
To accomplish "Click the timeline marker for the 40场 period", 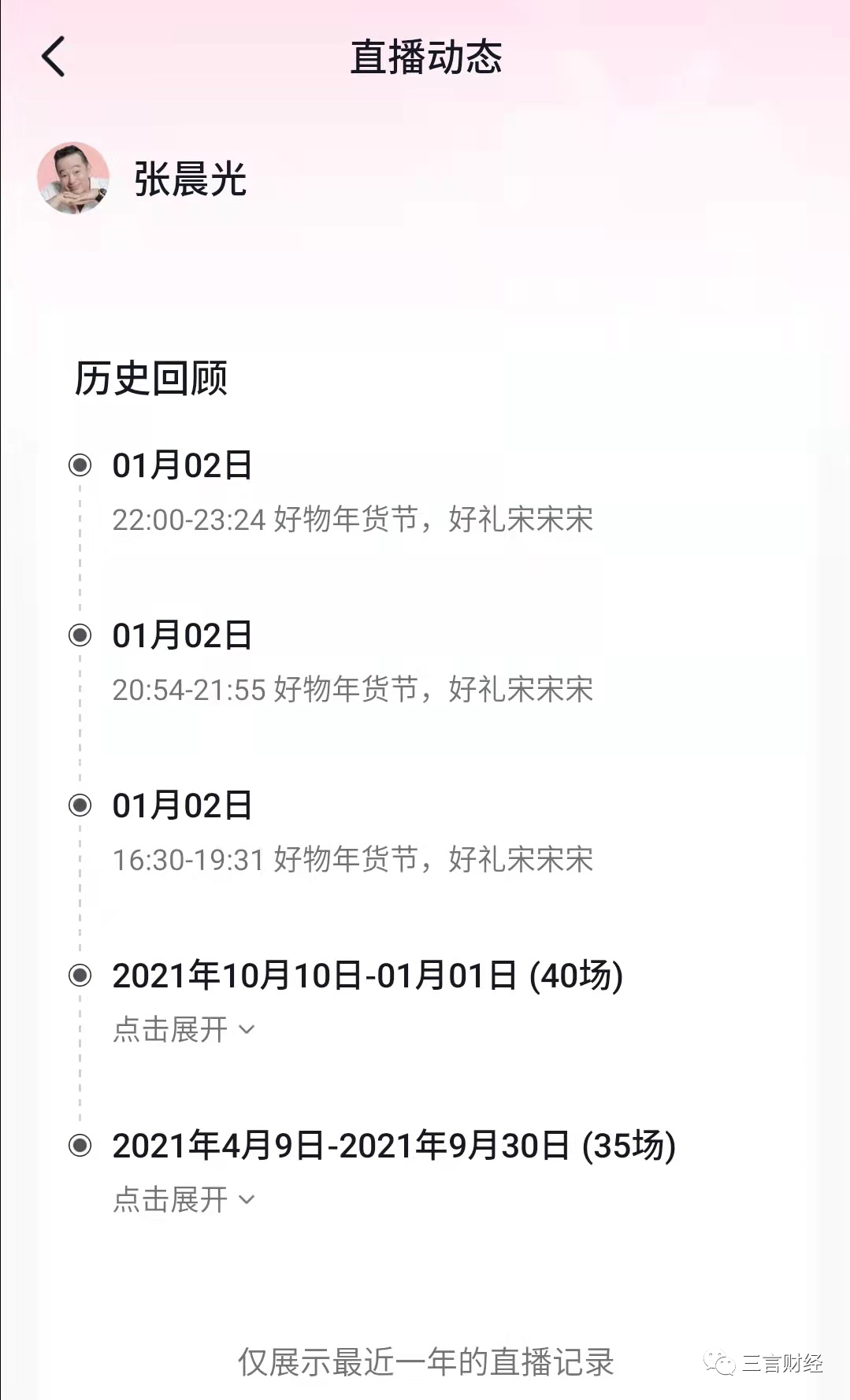I will pos(79,975).
